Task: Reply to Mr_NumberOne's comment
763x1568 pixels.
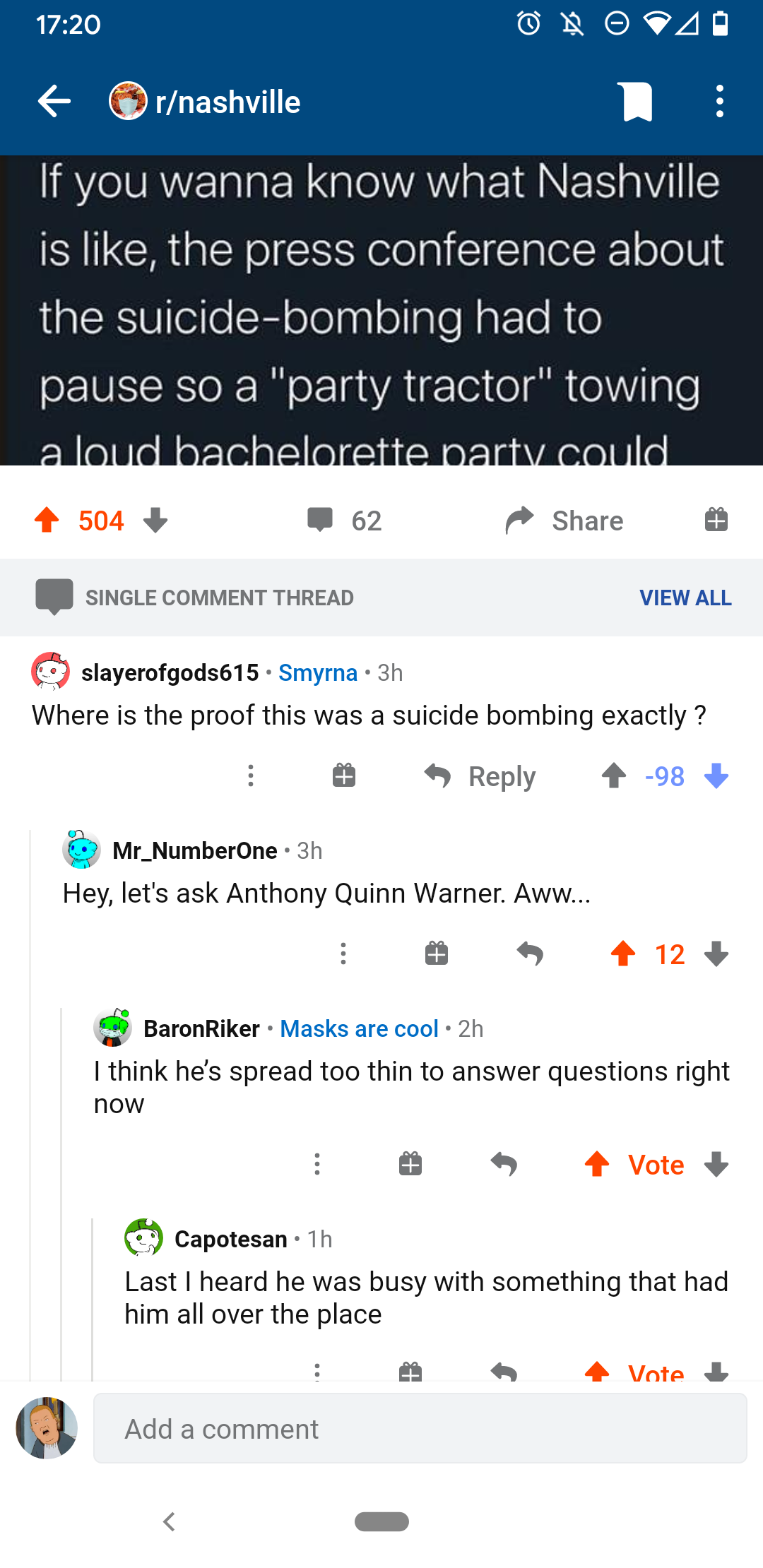Action: [530, 954]
